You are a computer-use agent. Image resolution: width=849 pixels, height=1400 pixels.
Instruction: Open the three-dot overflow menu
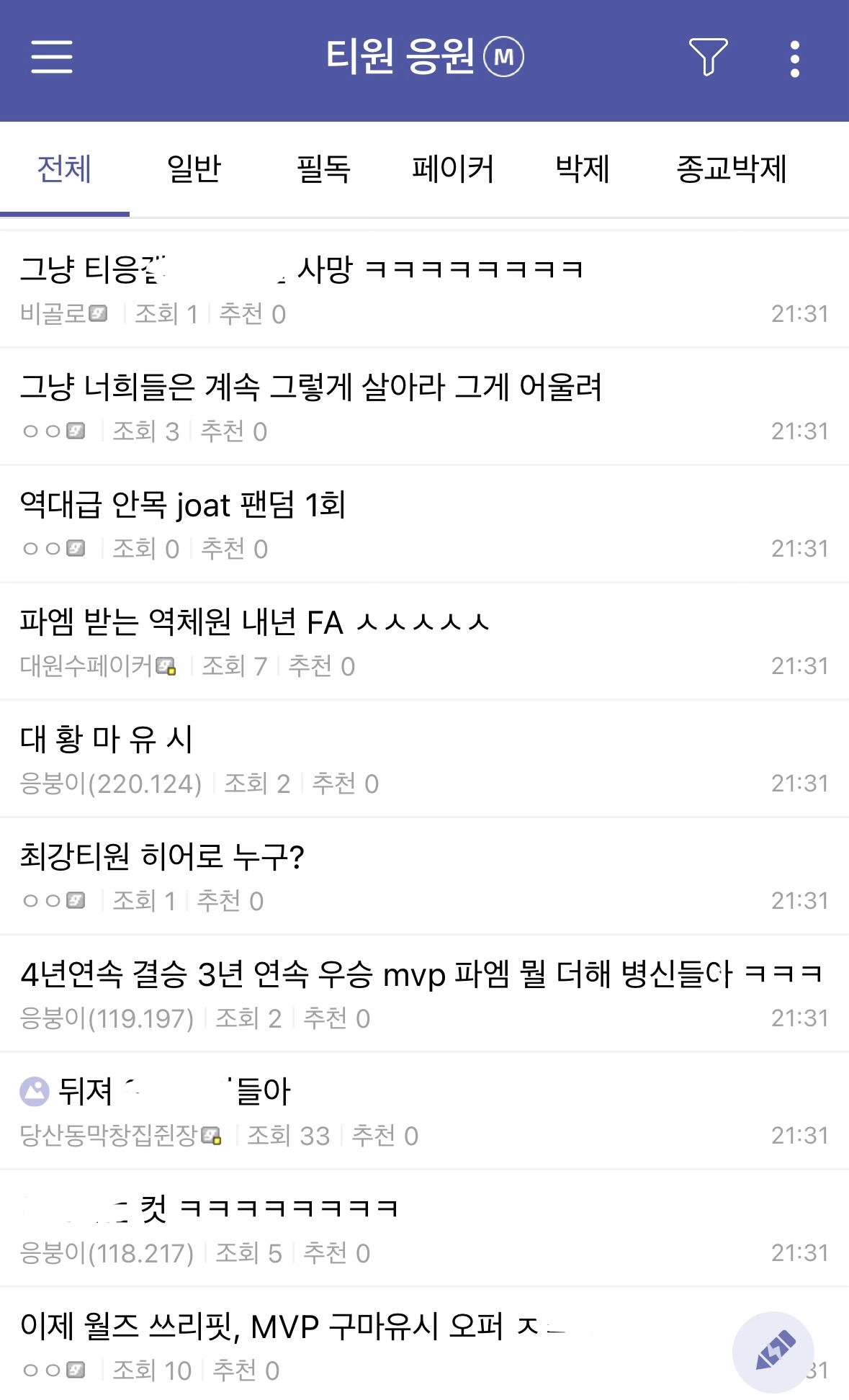794,58
